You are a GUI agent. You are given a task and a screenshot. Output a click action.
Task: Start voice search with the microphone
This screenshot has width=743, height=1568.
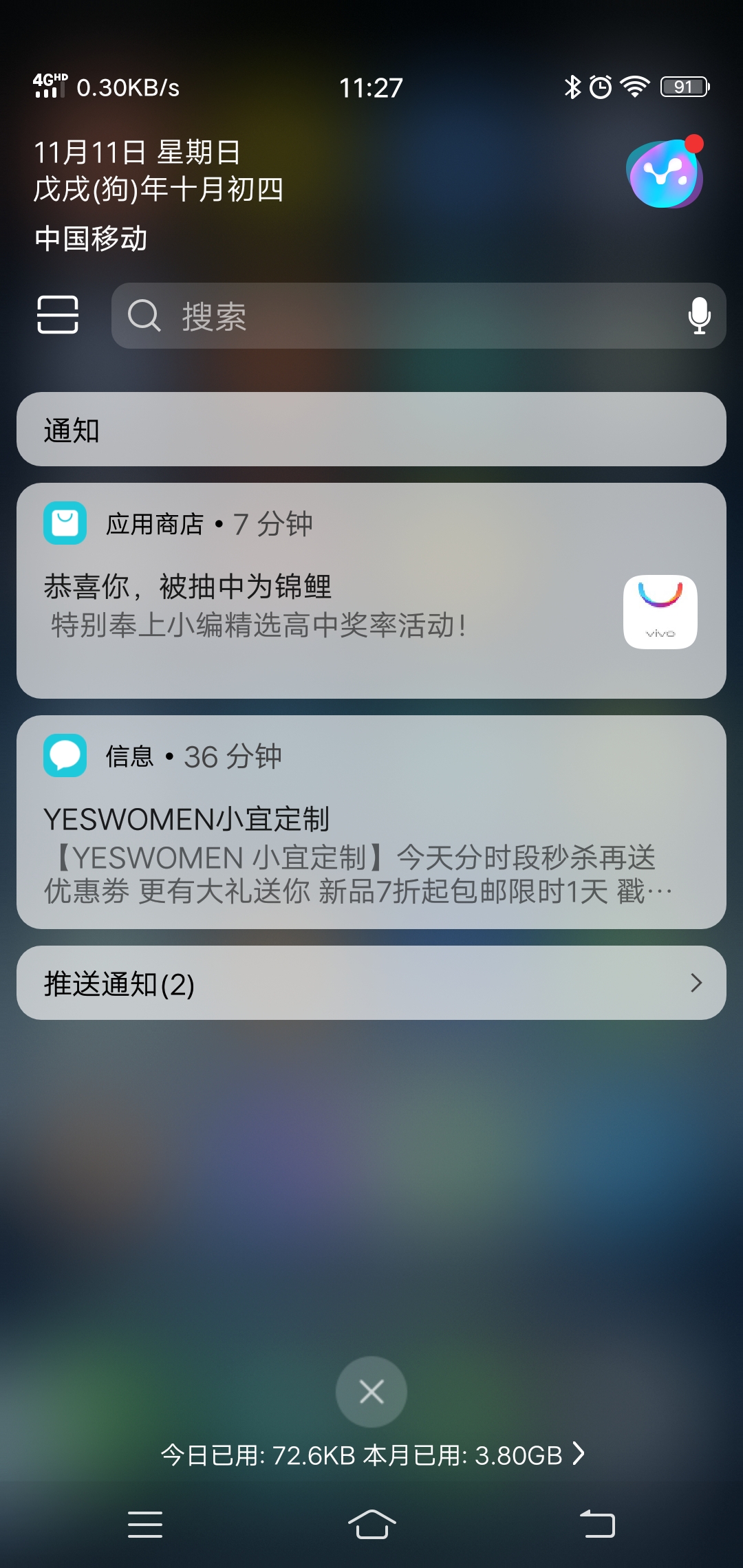coord(699,316)
